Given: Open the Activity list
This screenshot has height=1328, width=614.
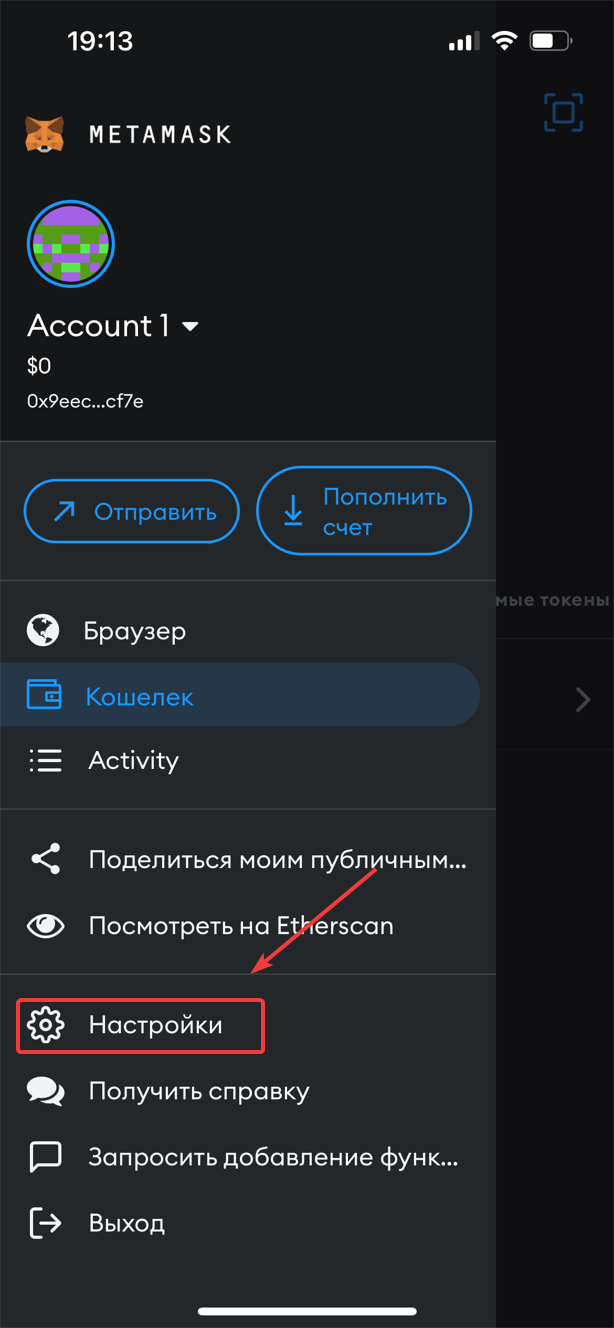Looking at the screenshot, I should (248, 760).
